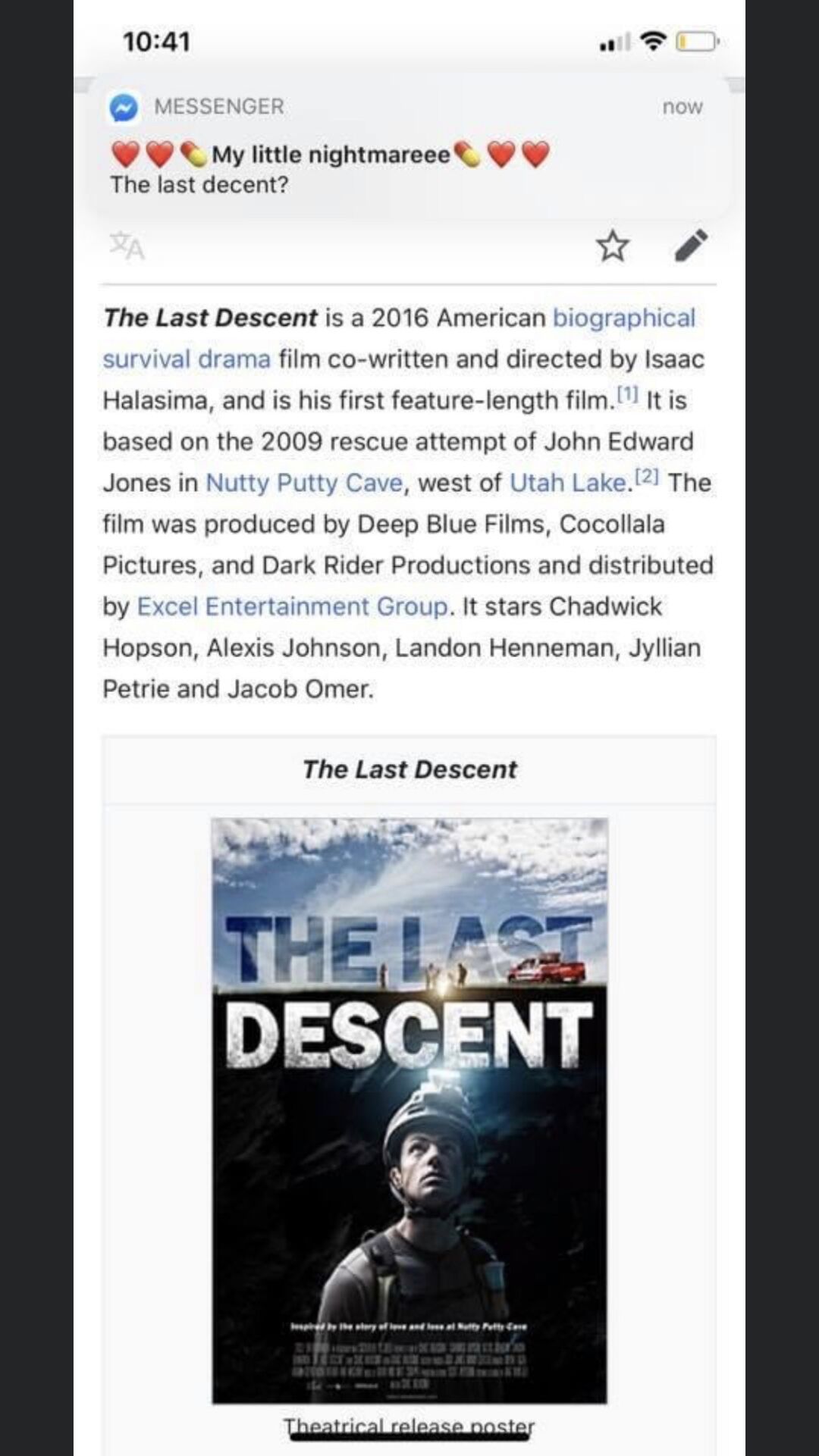Open The Last Descent poster image
Viewport: 819px width, 1456px height.
point(409,1110)
